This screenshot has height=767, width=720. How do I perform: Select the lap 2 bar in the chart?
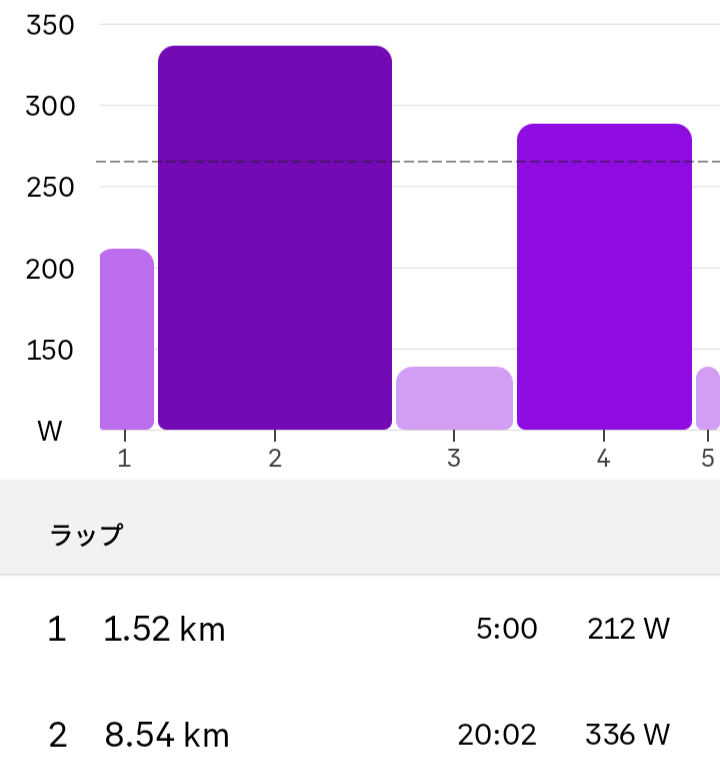(275, 238)
